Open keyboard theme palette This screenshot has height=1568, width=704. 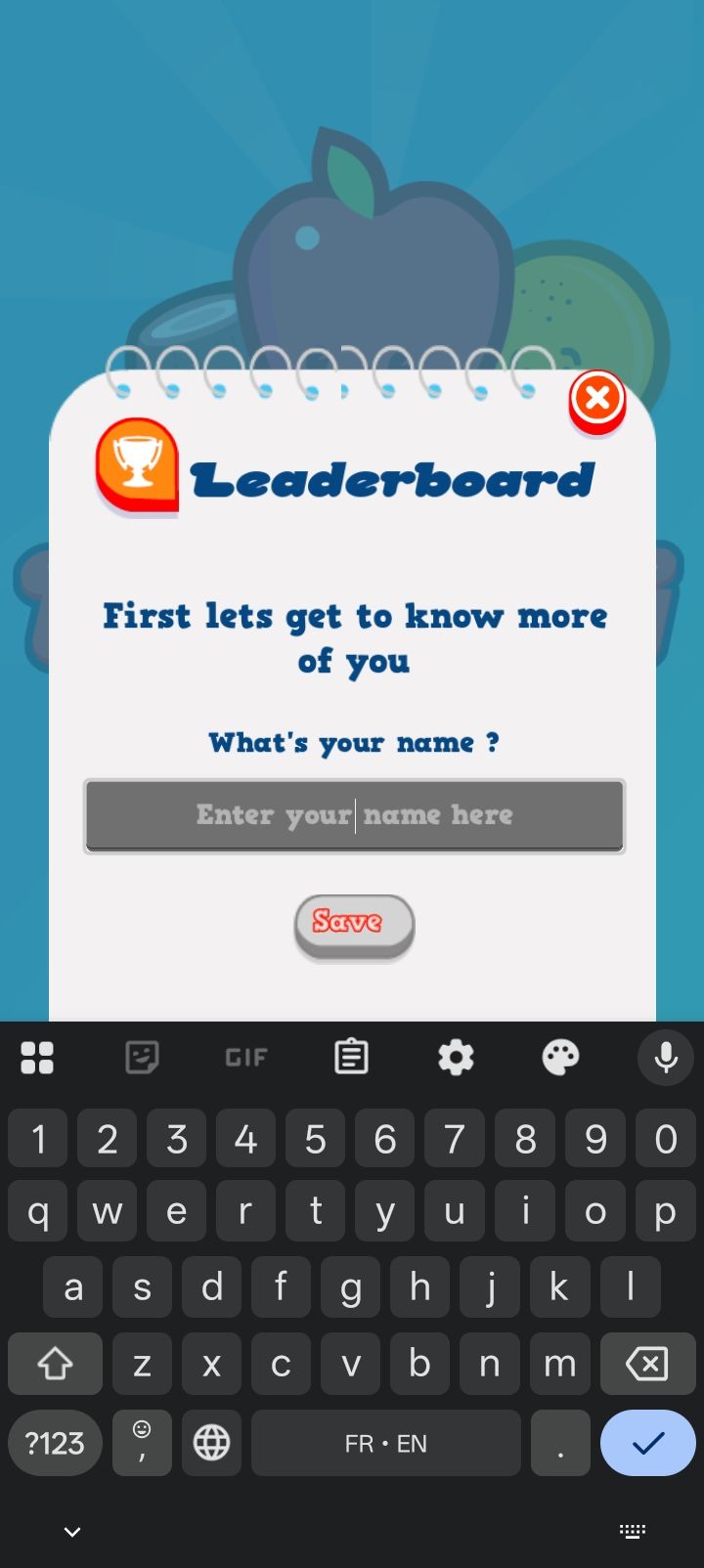click(x=560, y=1057)
